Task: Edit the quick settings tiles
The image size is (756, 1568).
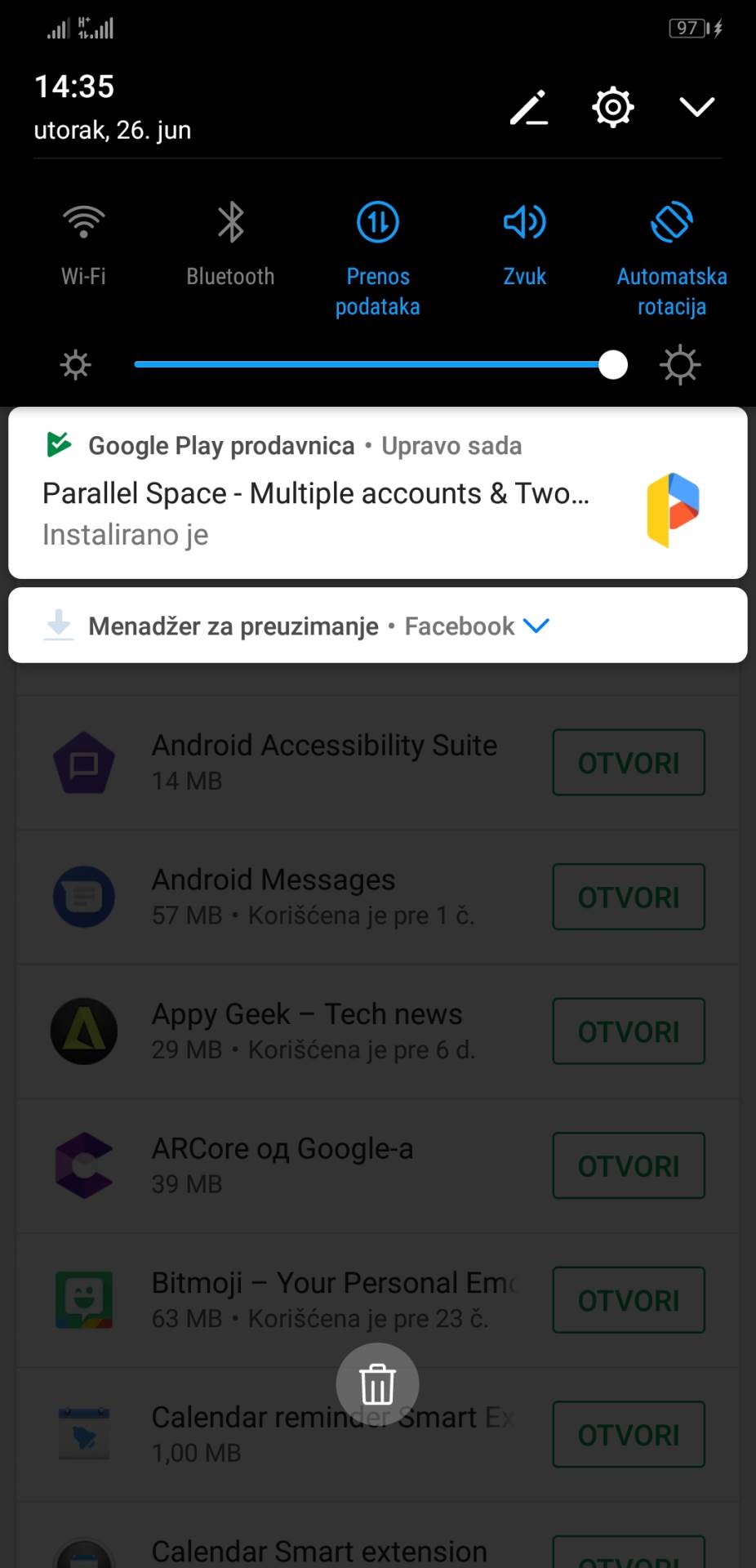Action: tap(528, 108)
